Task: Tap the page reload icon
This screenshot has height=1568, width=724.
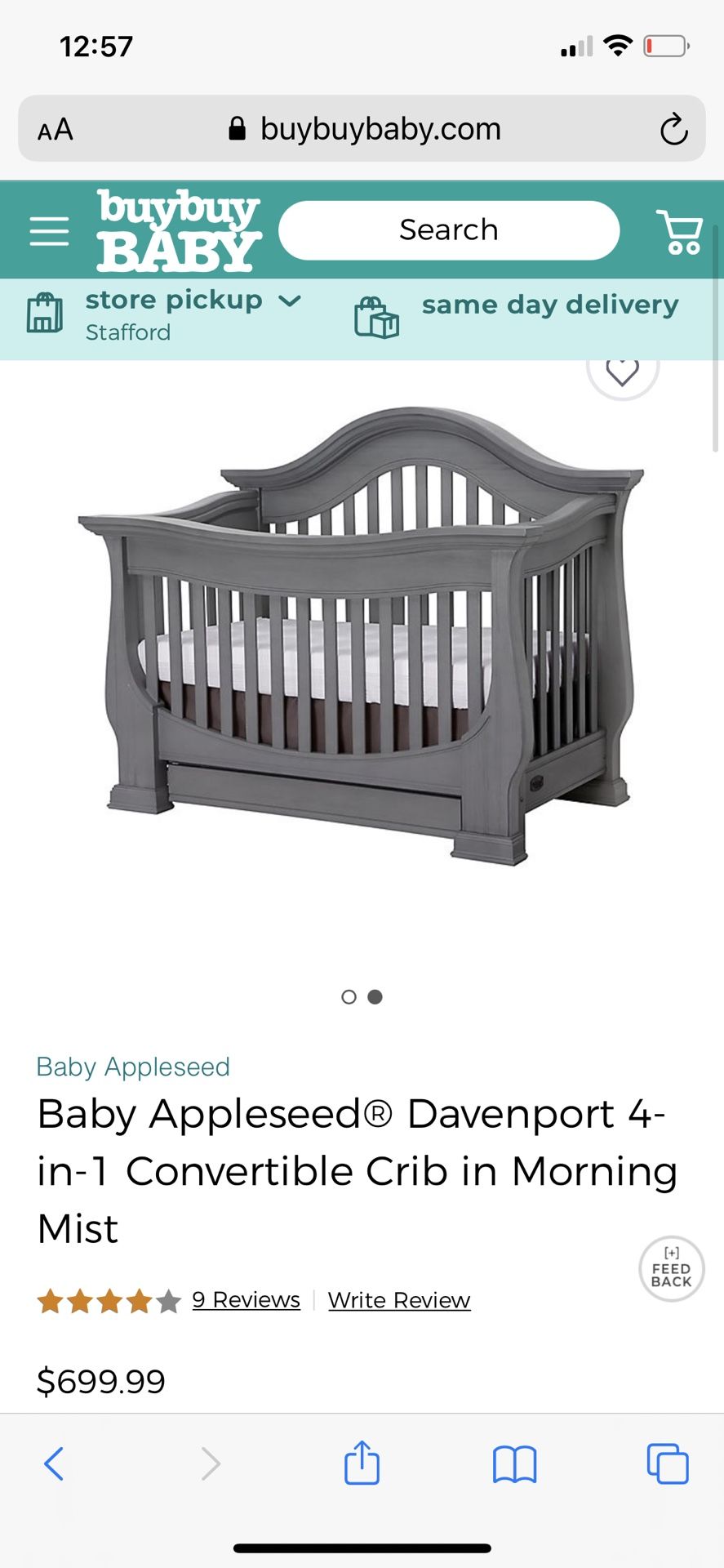Action: [673, 128]
